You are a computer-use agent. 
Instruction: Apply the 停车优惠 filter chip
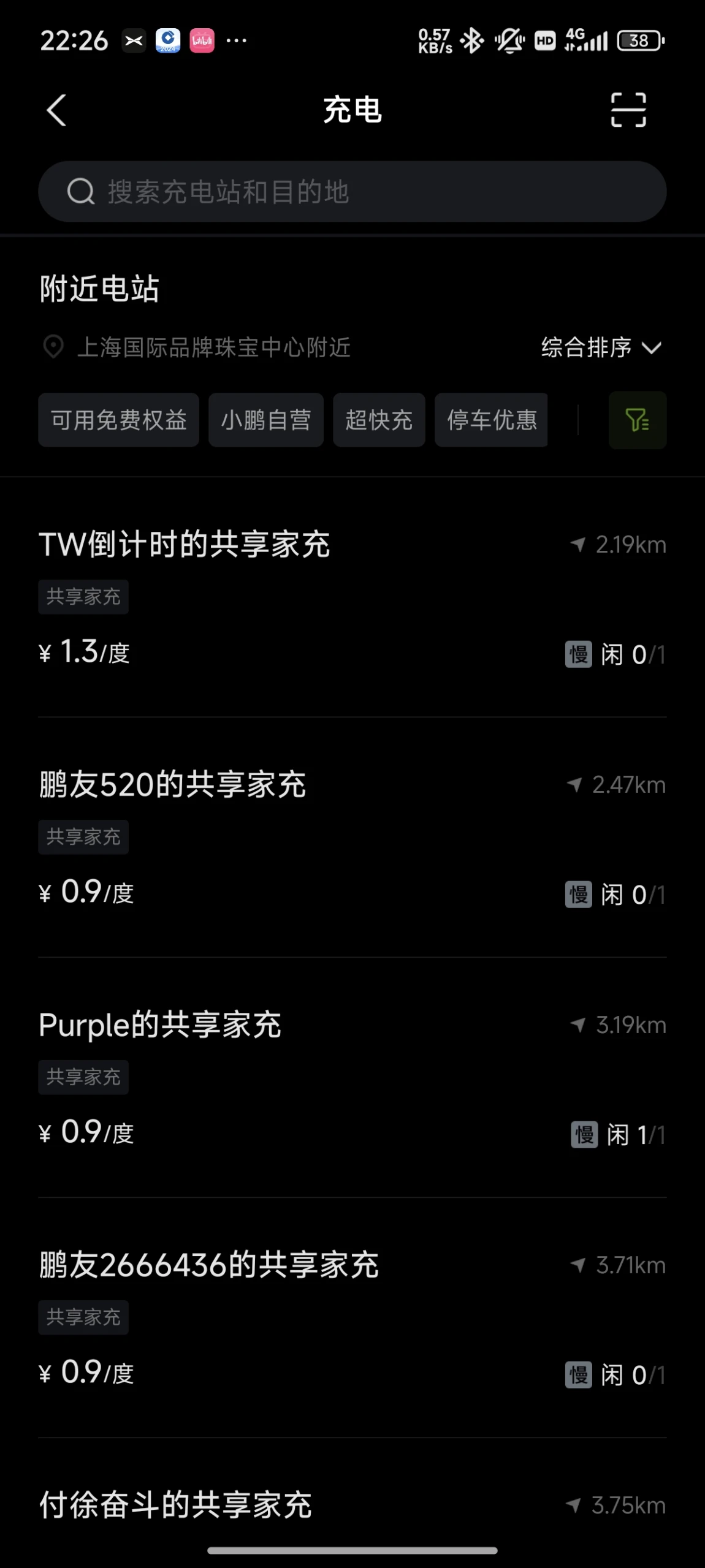[491, 420]
